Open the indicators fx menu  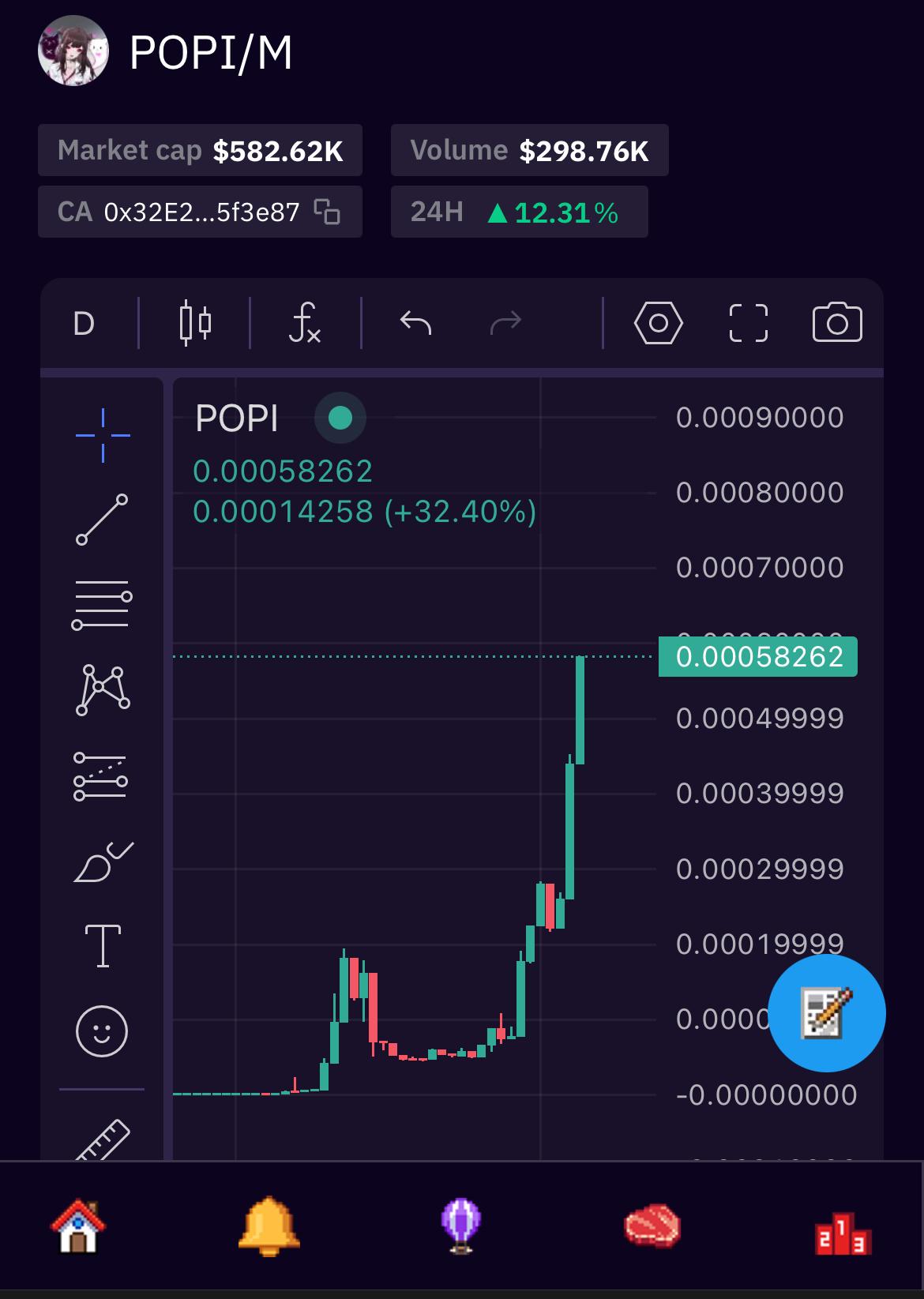[x=305, y=323]
